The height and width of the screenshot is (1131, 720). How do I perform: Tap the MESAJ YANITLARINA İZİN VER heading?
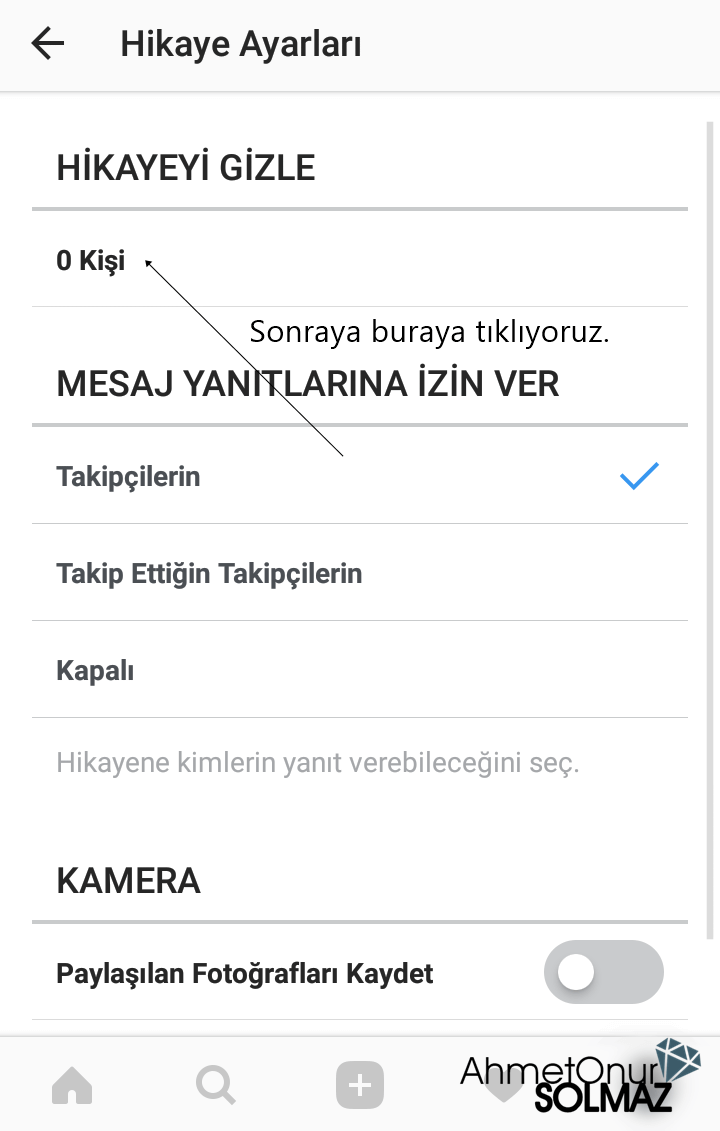click(x=309, y=383)
